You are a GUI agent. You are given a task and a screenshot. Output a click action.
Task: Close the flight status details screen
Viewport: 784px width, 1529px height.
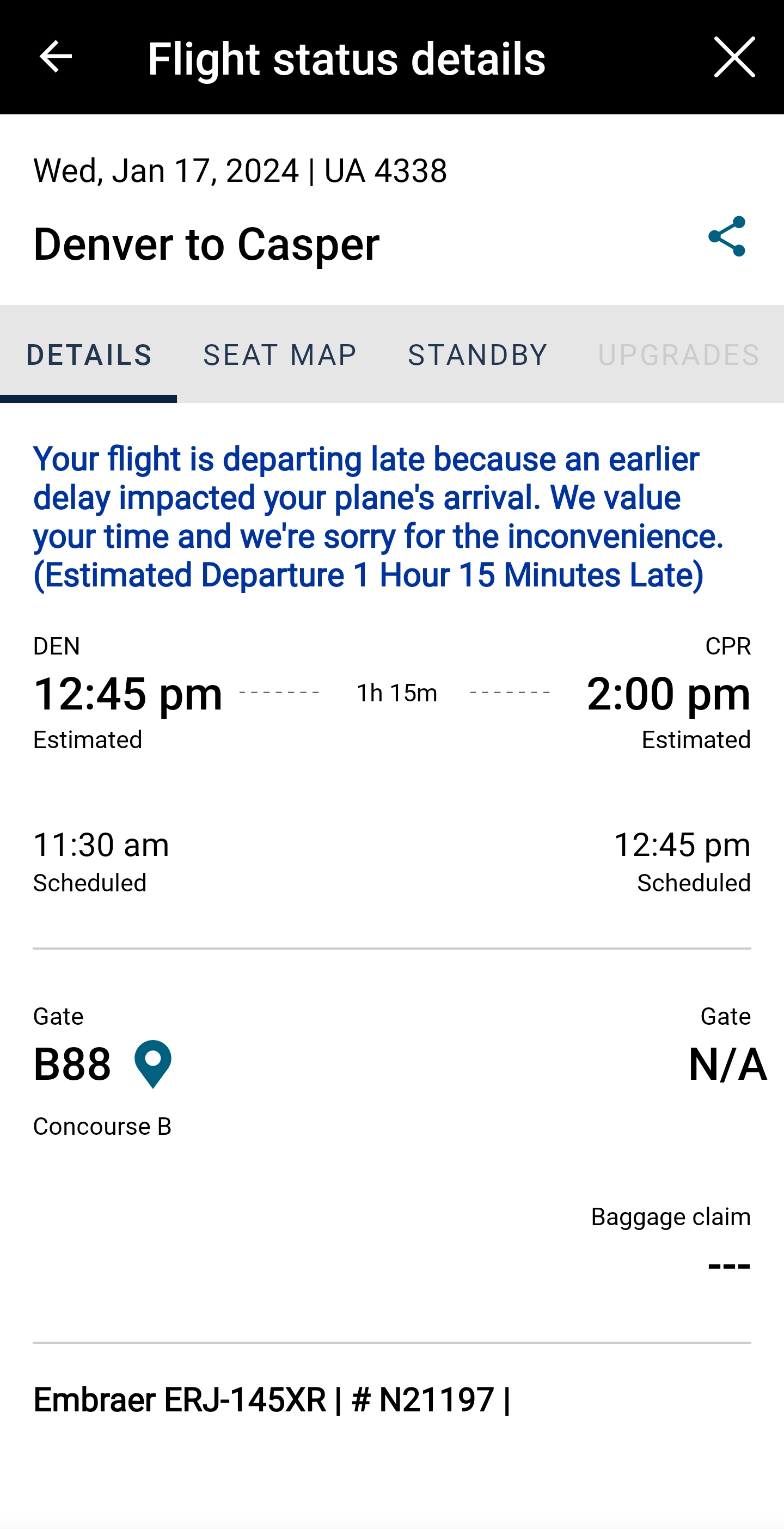tap(734, 57)
